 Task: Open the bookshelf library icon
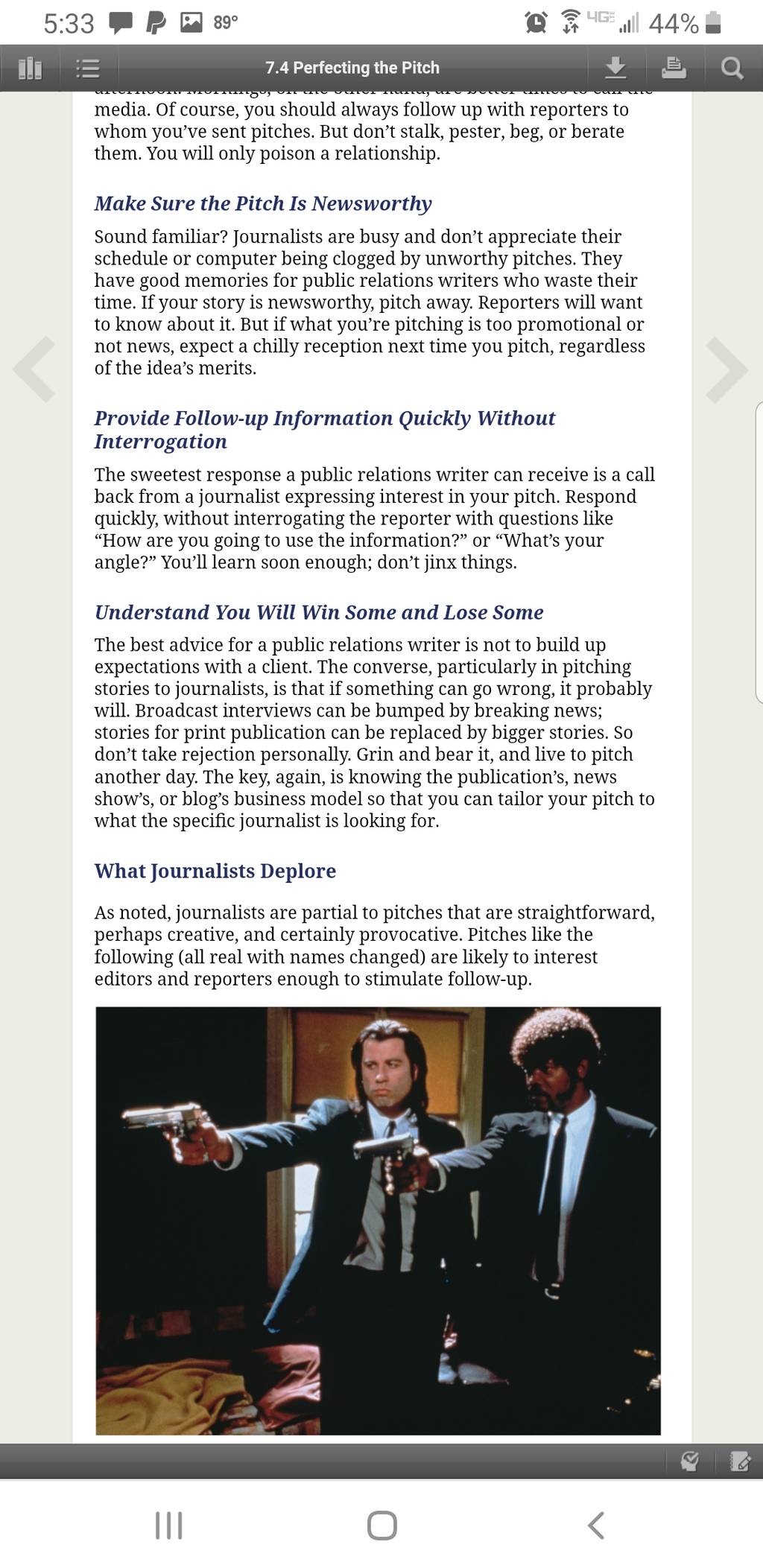coord(30,69)
